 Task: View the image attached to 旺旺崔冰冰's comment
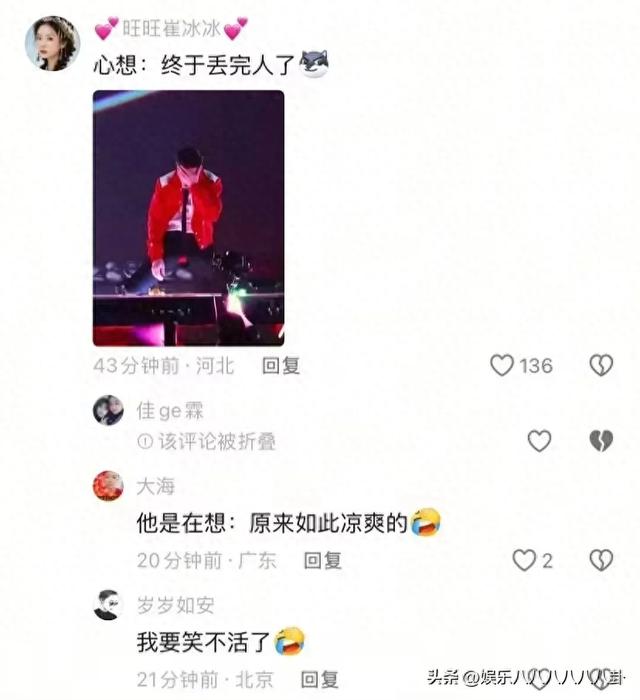[188, 218]
